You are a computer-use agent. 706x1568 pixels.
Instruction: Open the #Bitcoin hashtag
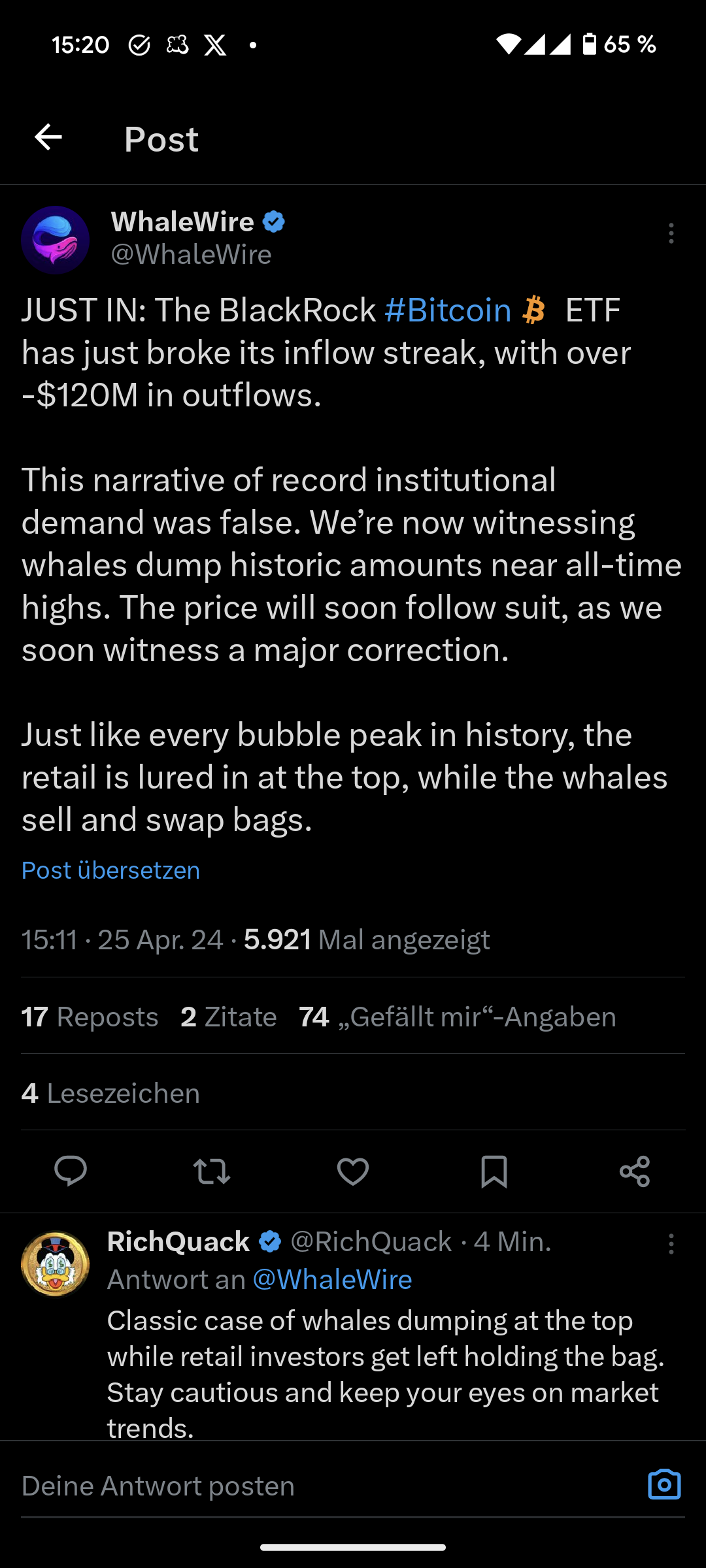coord(448,310)
